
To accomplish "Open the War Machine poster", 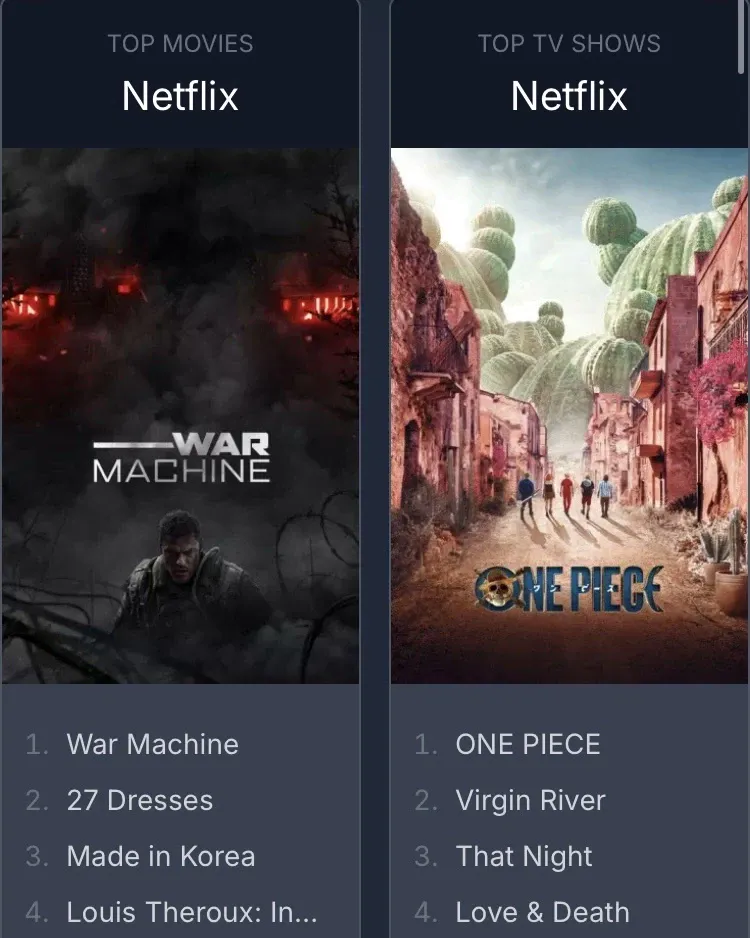I will [x=180, y=415].
